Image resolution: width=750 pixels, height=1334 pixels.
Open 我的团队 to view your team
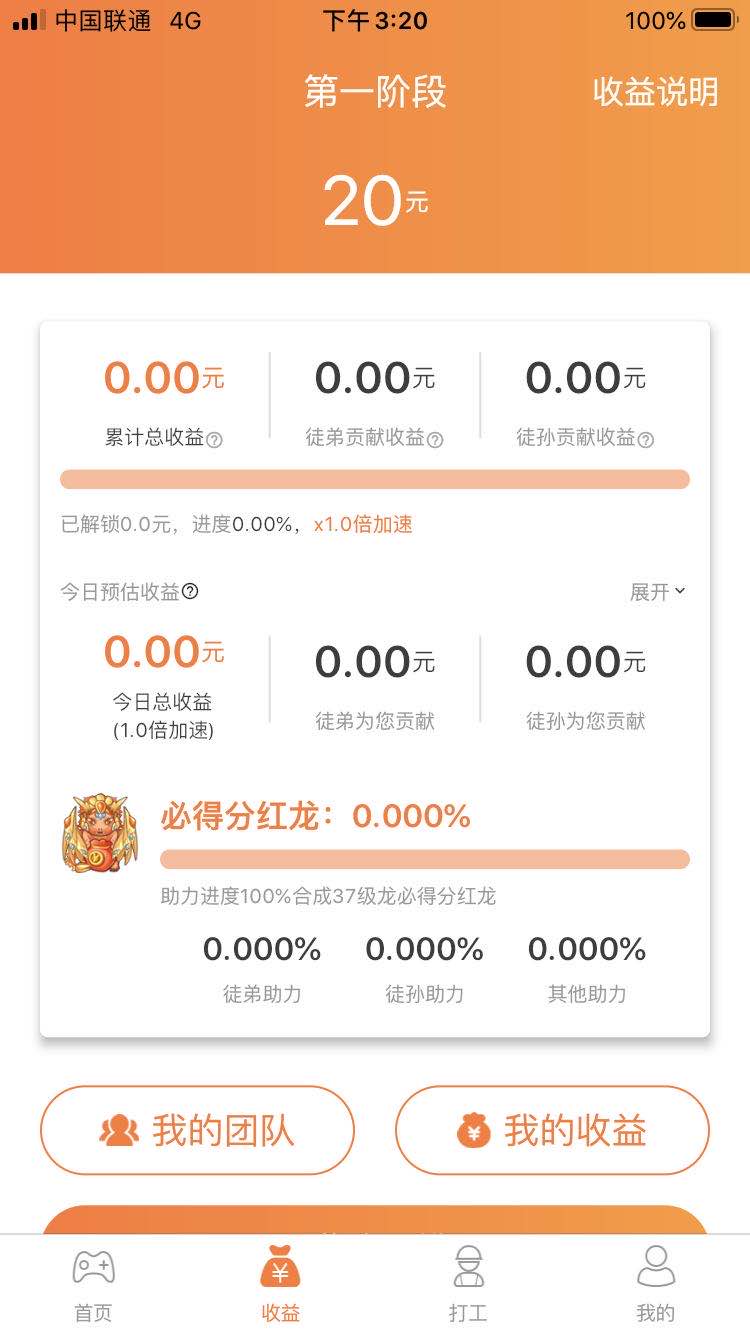197,1130
